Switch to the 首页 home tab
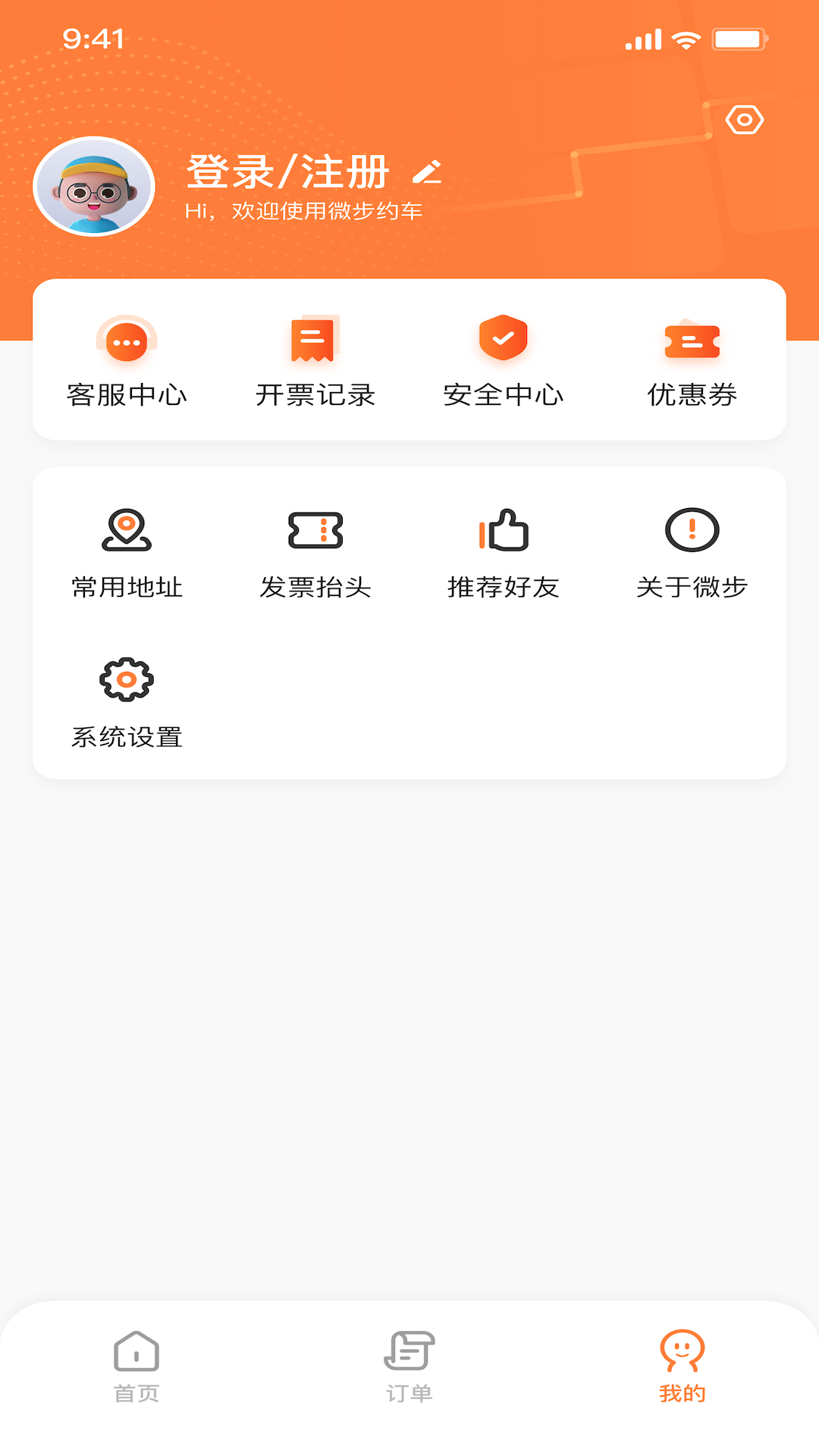The image size is (819, 1456). point(136,1367)
